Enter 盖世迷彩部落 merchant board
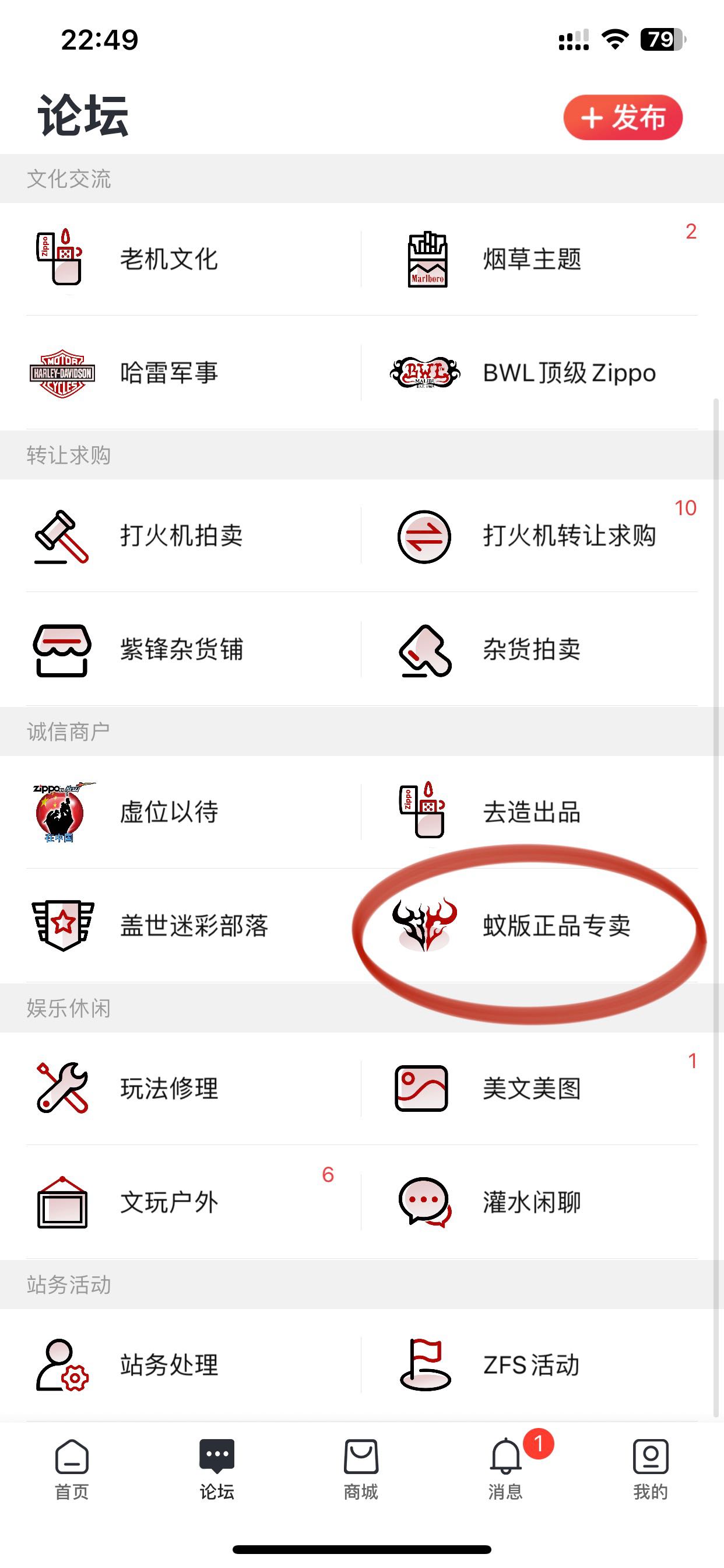724x1568 pixels. pyautogui.click(x=194, y=925)
